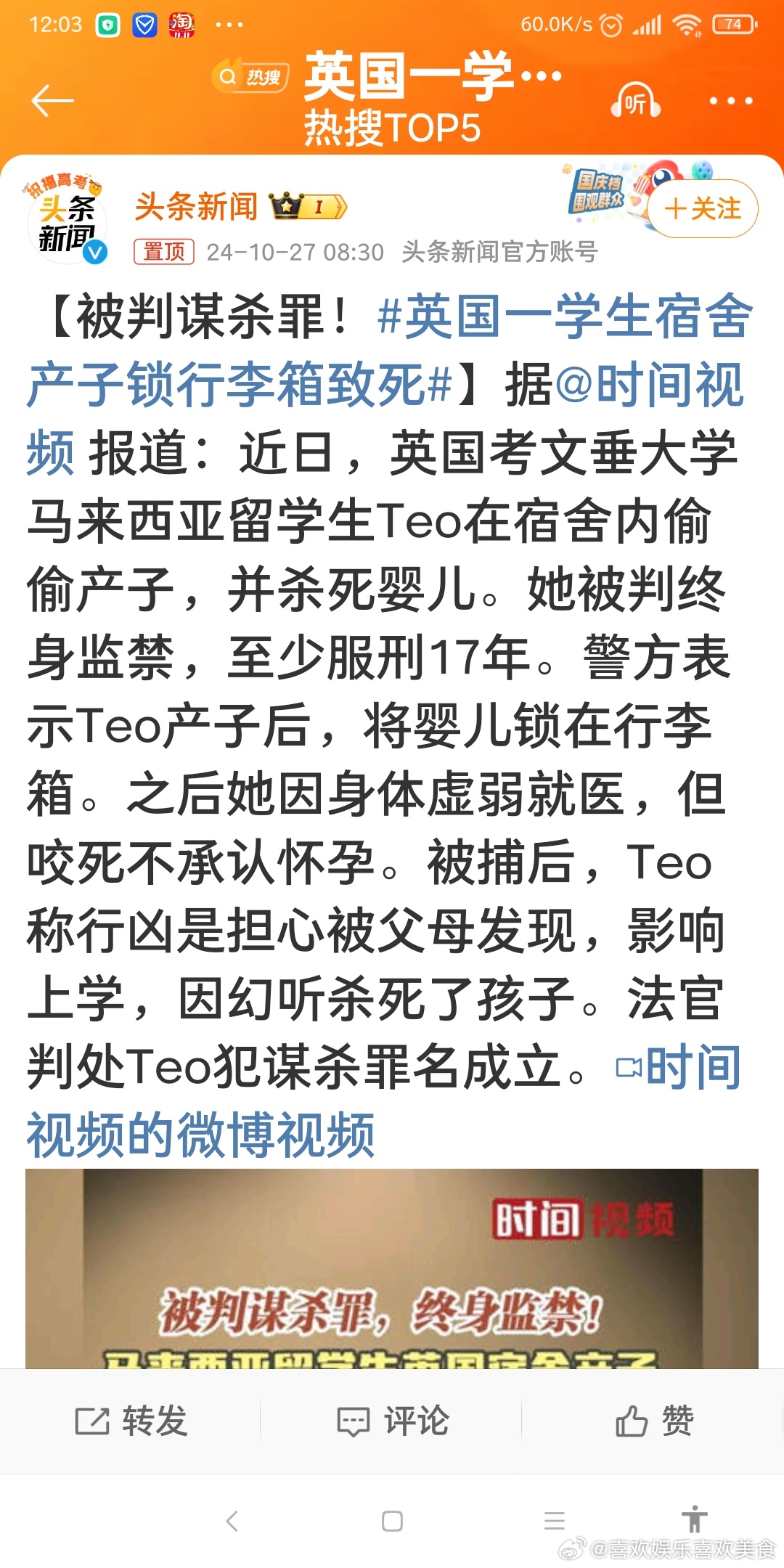Screen dimensions: 784x1568
Task: Open the three-dot overflow menu
Action: click(730, 101)
